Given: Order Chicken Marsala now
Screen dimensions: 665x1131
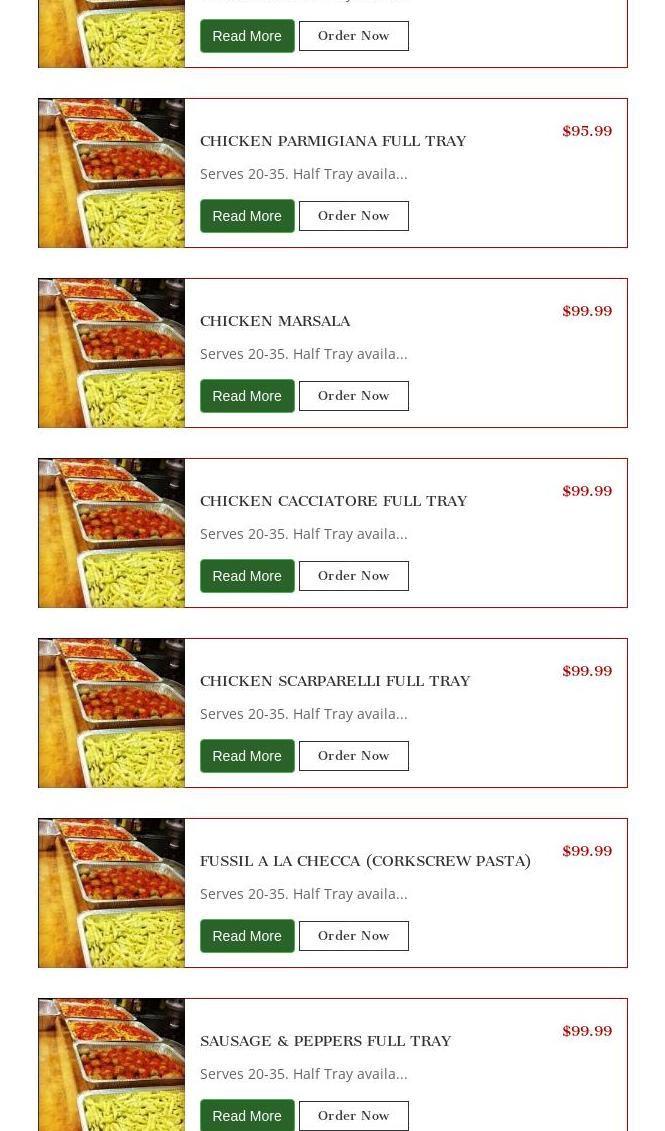Looking at the screenshot, I should click(353, 396).
